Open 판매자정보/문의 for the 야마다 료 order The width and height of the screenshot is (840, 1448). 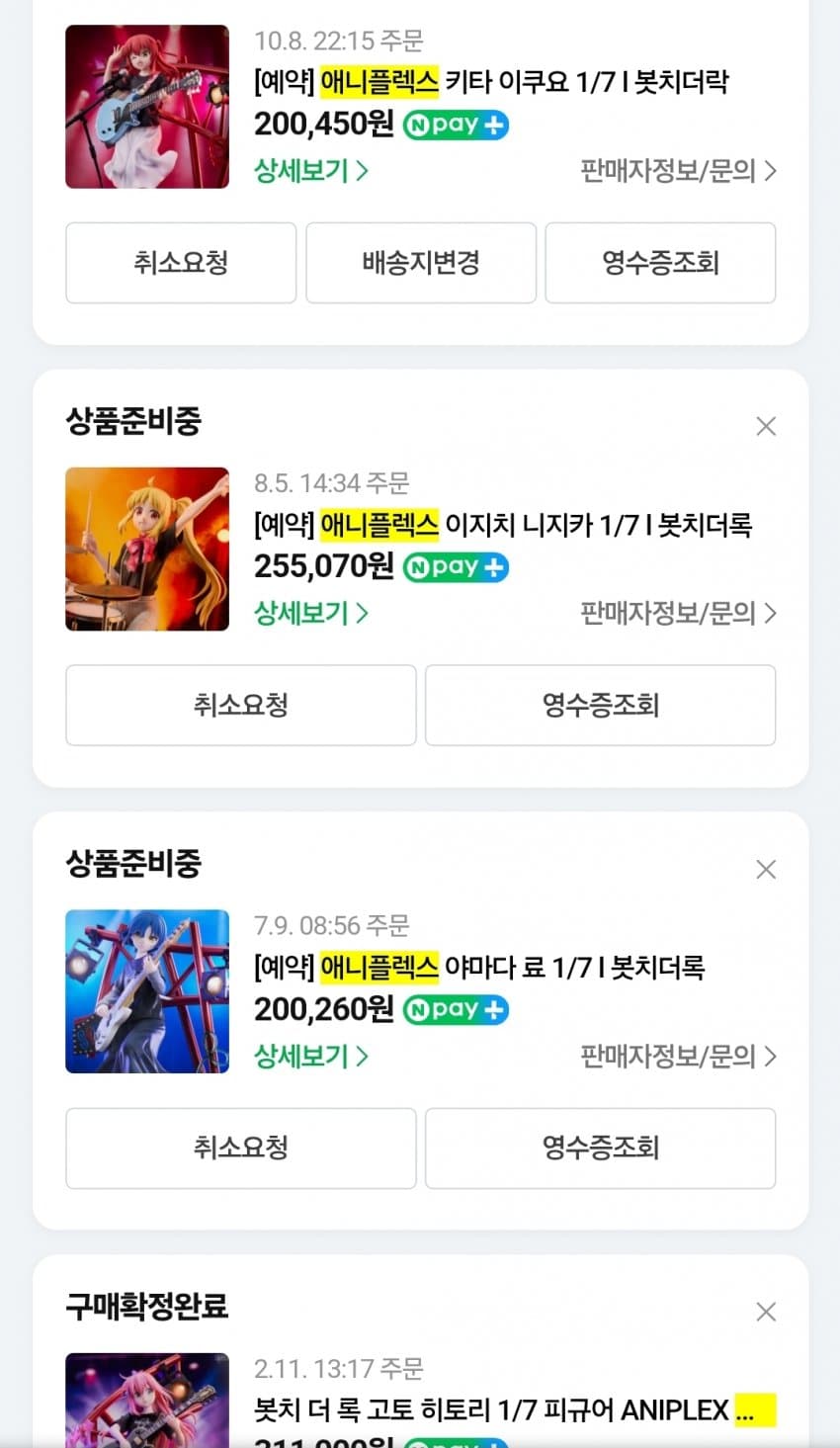click(678, 1057)
